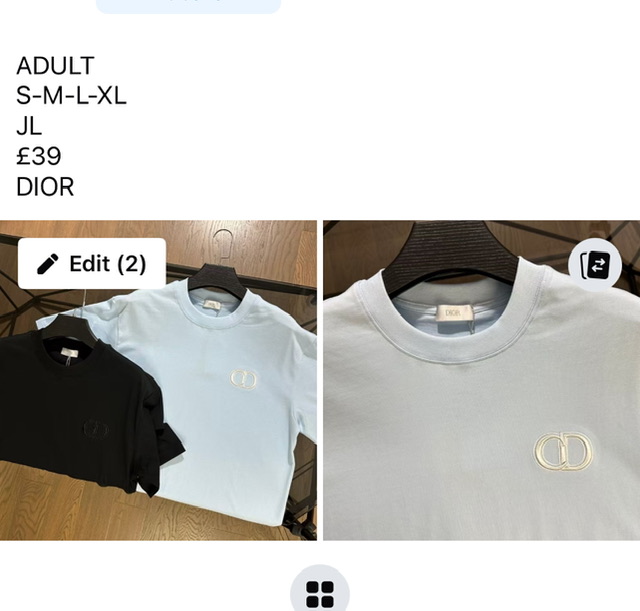
Task: Open the grid layout button
Action: [319, 592]
